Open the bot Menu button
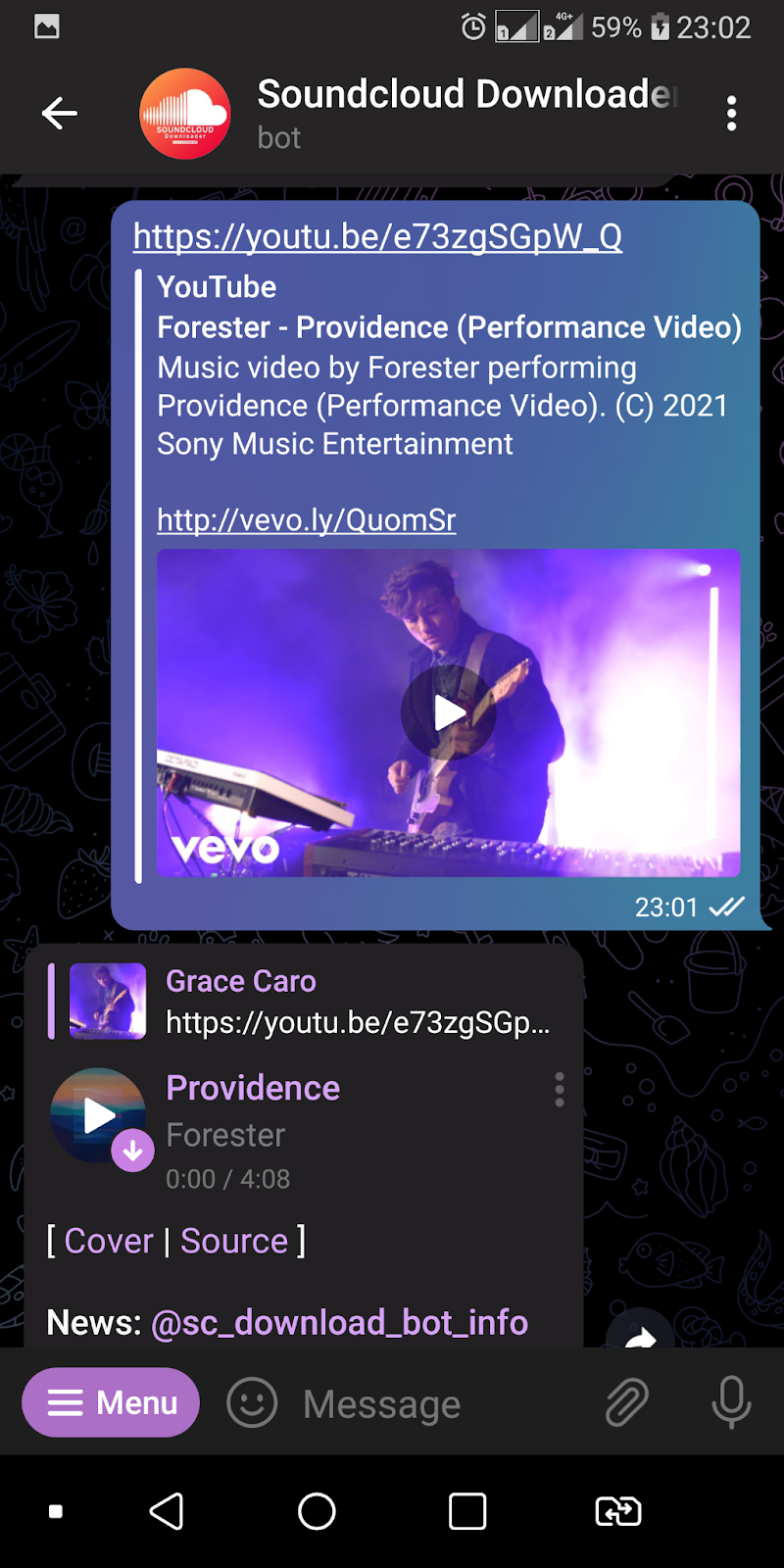 click(x=111, y=1402)
